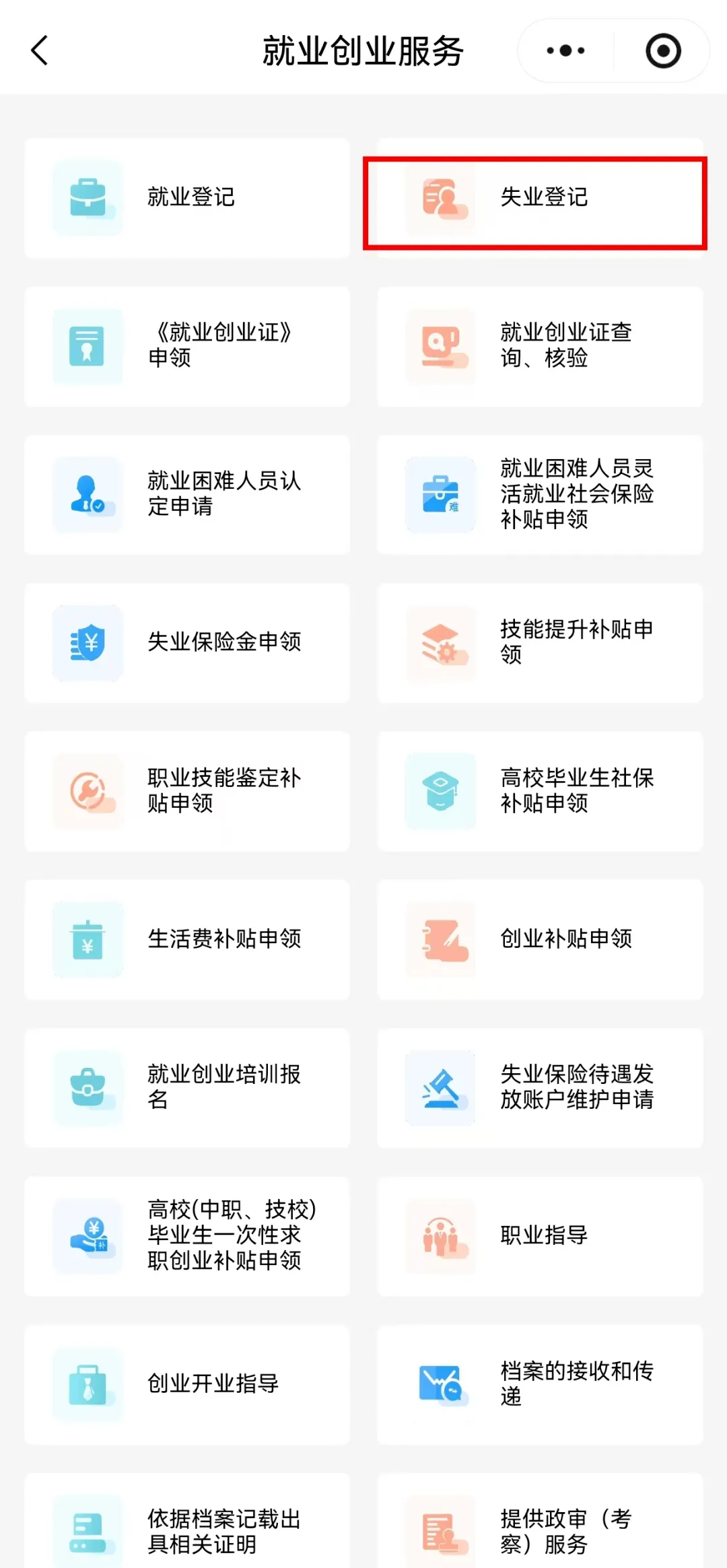The width and height of the screenshot is (727, 1568).
Task: Tap 就业困难人员认定申请
Action: [x=187, y=494]
